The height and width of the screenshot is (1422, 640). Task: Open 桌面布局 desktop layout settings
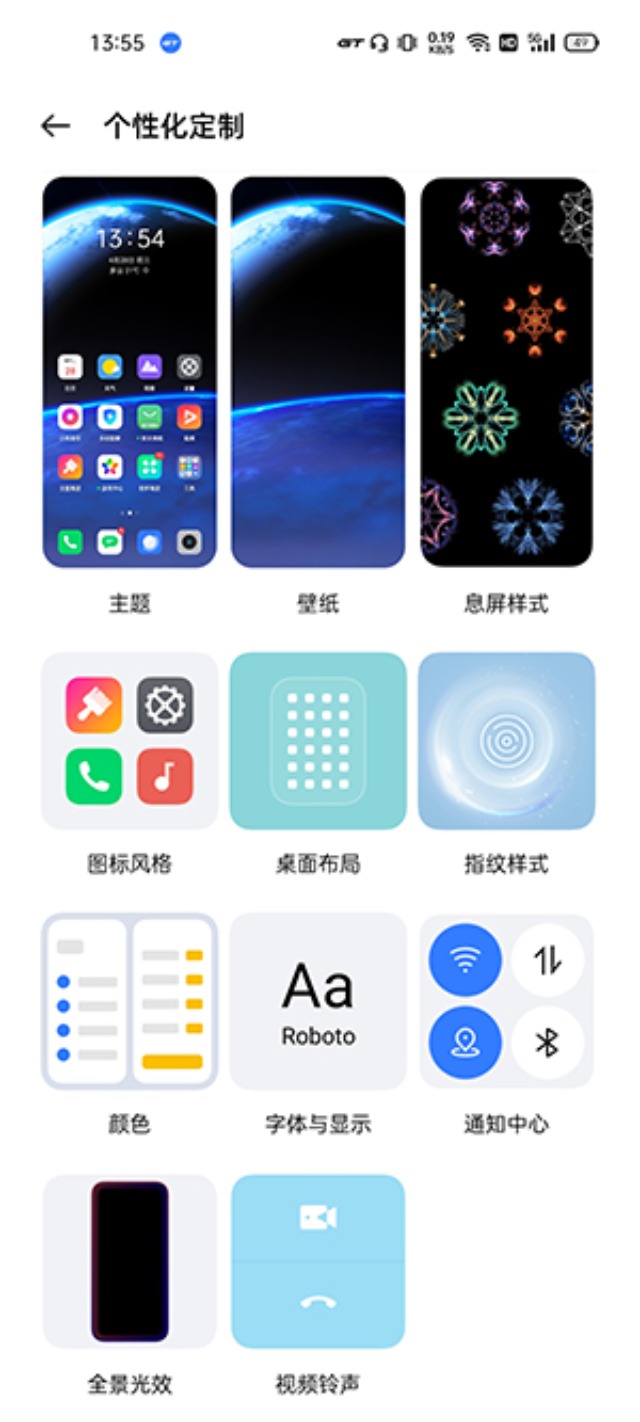318,741
